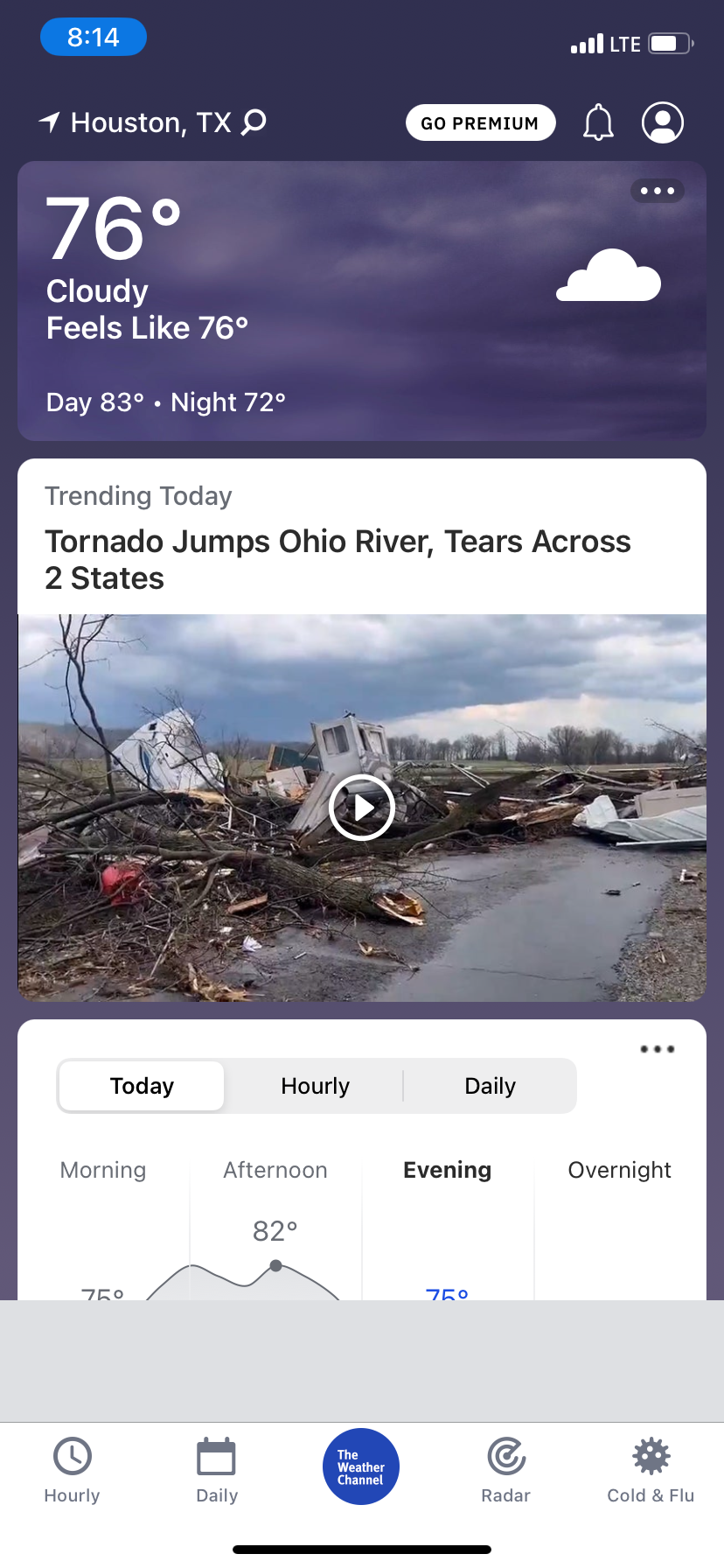This screenshot has height=1568, width=724.
Task: Open the Cold & Flu tab
Action: point(651,1470)
